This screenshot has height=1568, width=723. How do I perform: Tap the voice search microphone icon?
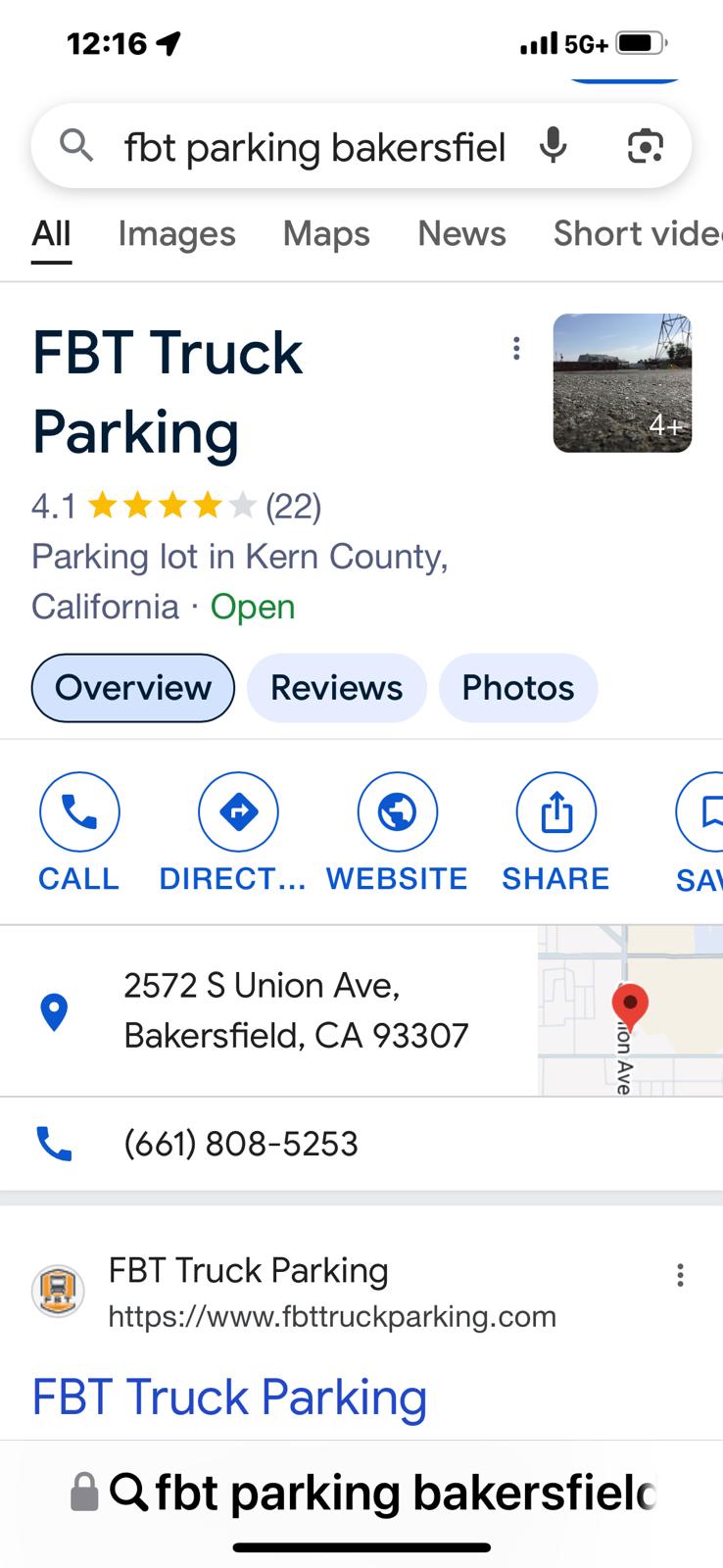(553, 146)
